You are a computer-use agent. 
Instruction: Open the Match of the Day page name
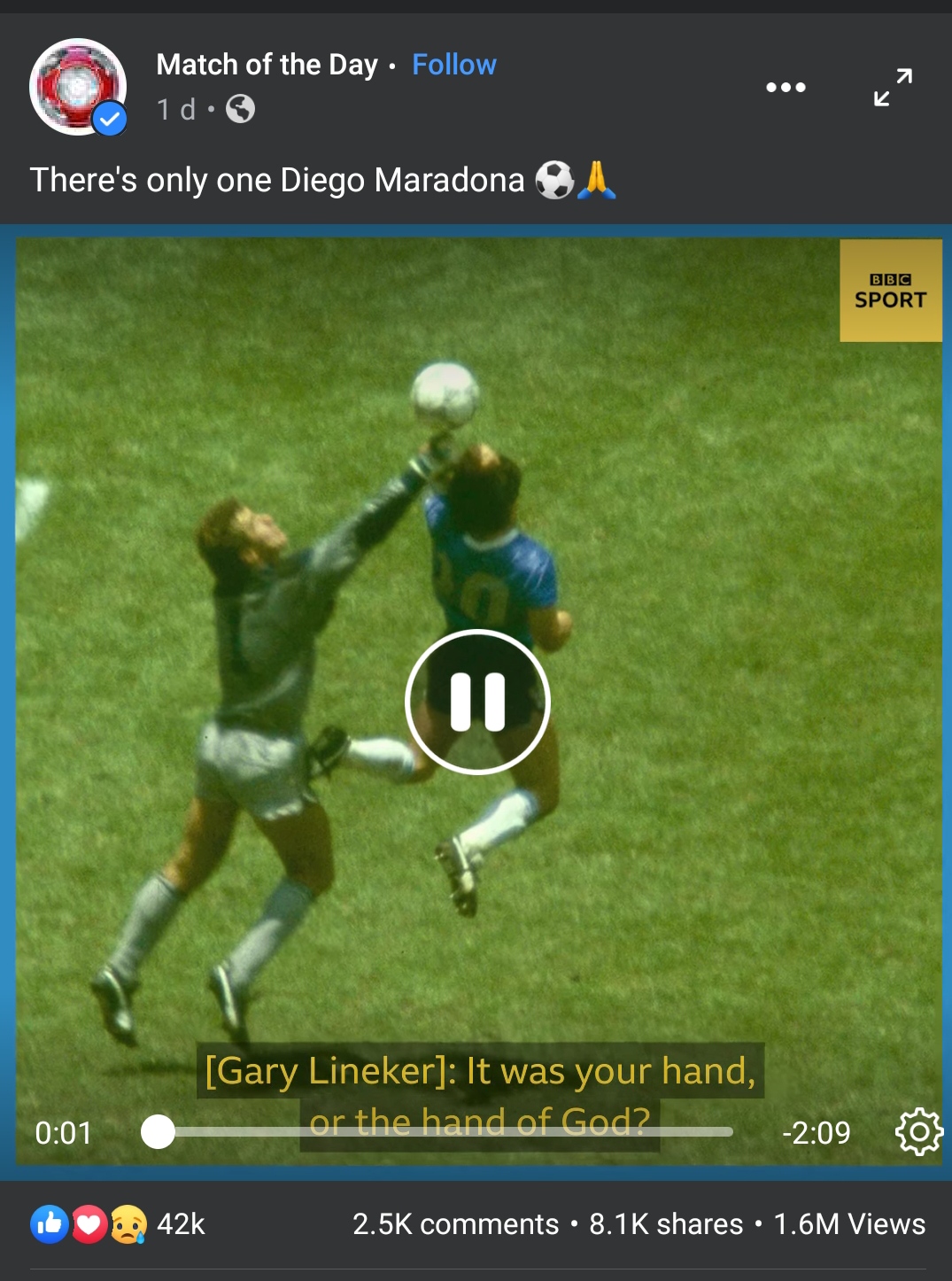point(267,65)
